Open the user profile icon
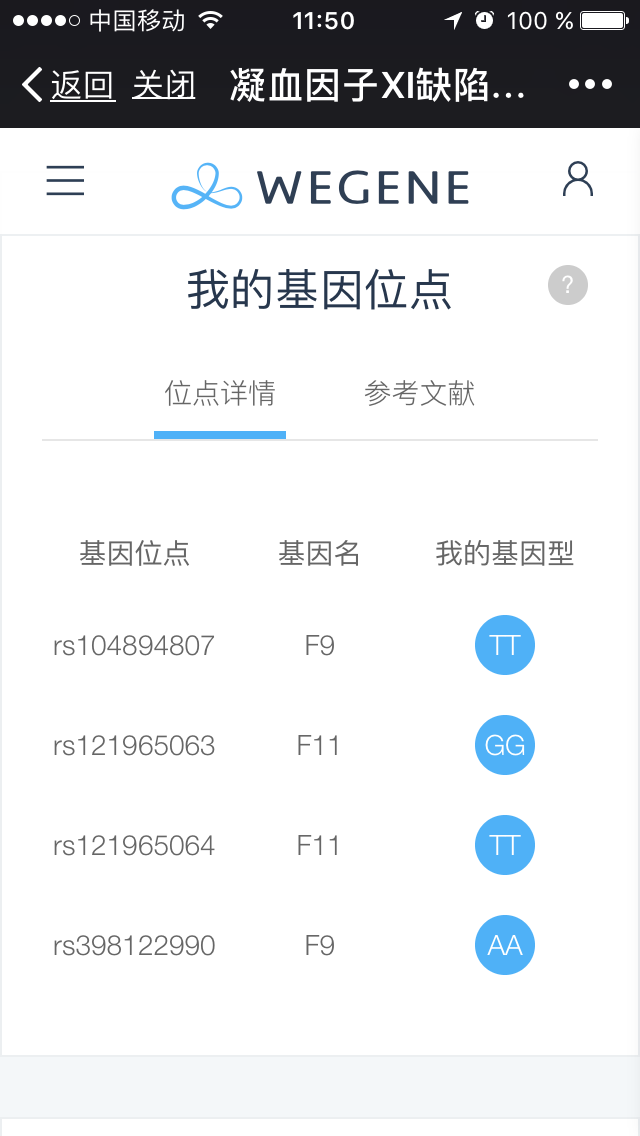 578,180
